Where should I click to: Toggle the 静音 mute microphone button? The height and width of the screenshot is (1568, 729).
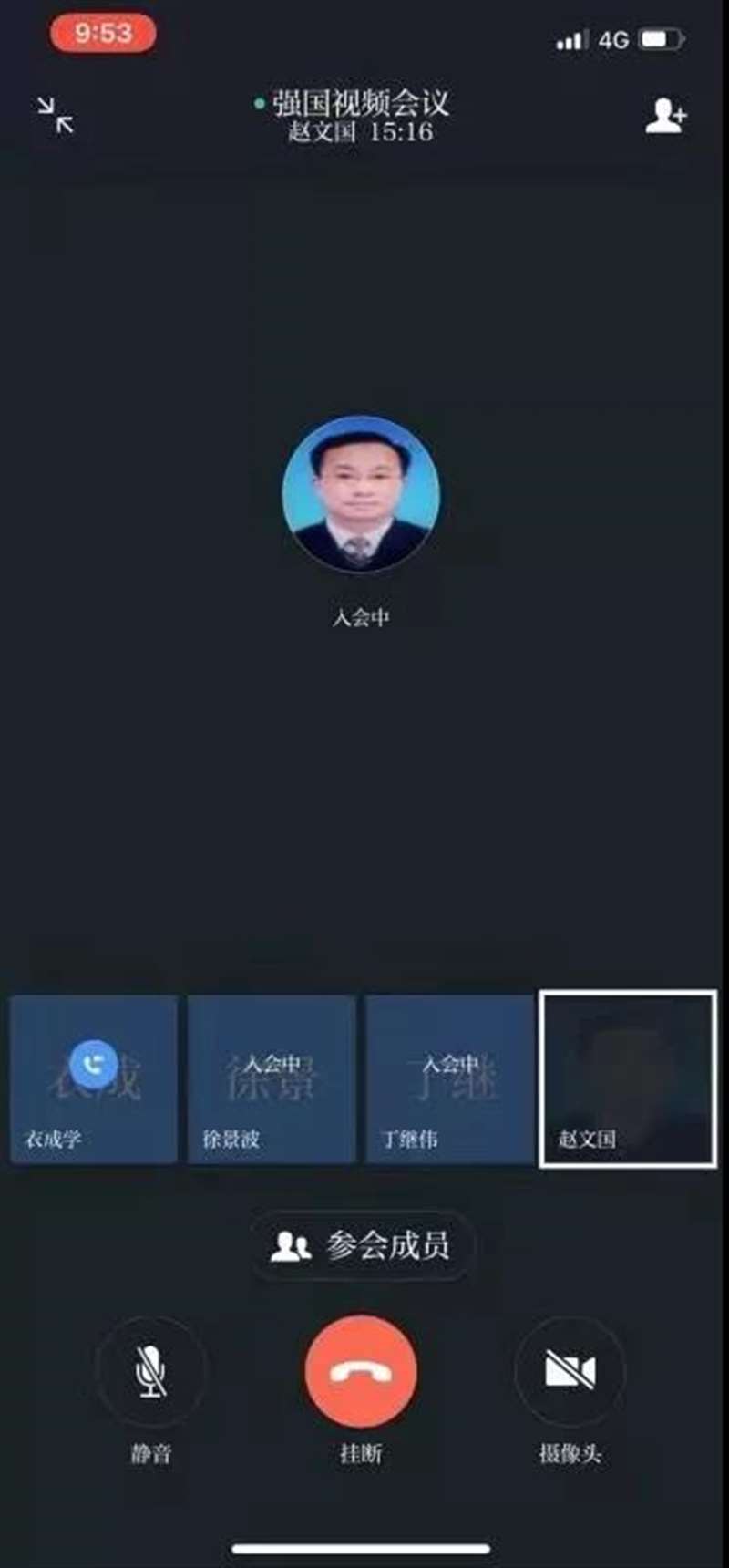(151, 1372)
